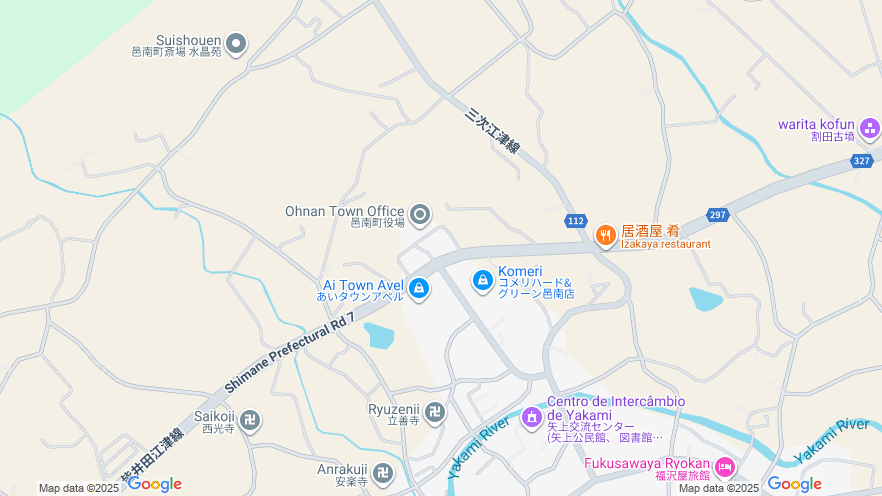Open the warita kofun marker
Viewport: 882px width, 496px height.
(x=869, y=128)
